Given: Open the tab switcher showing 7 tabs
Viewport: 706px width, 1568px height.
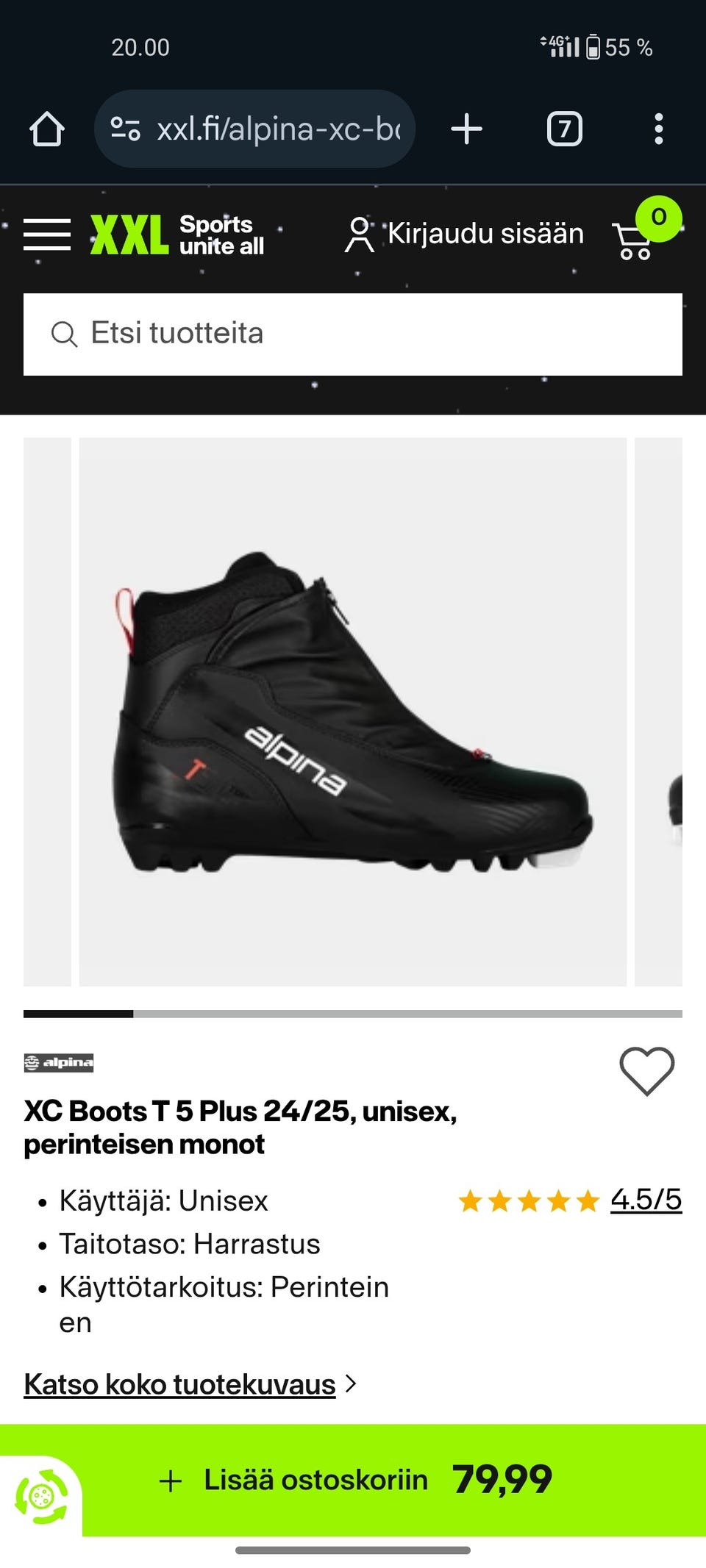Looking at the screenshot, I should coord(564,129).
